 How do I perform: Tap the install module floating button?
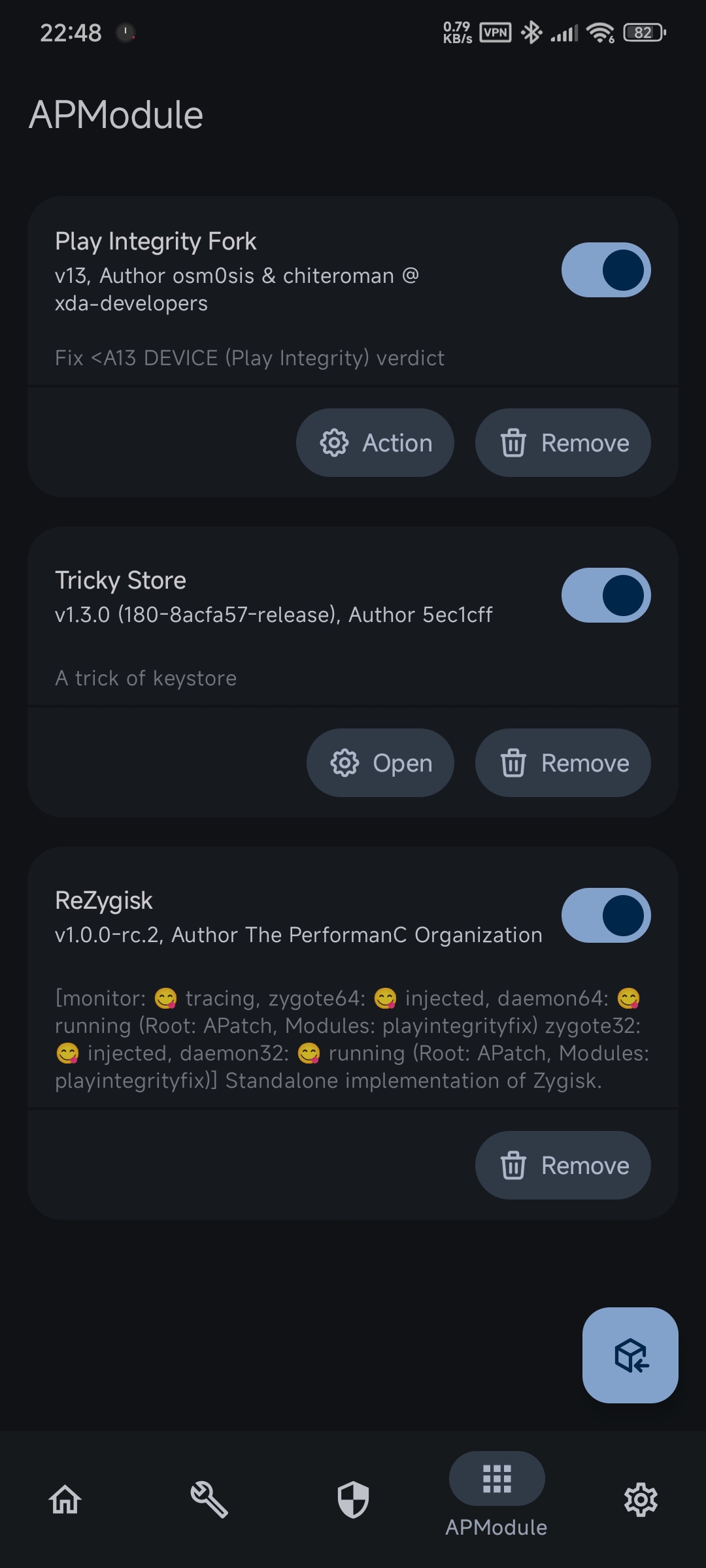(630, 1355)
